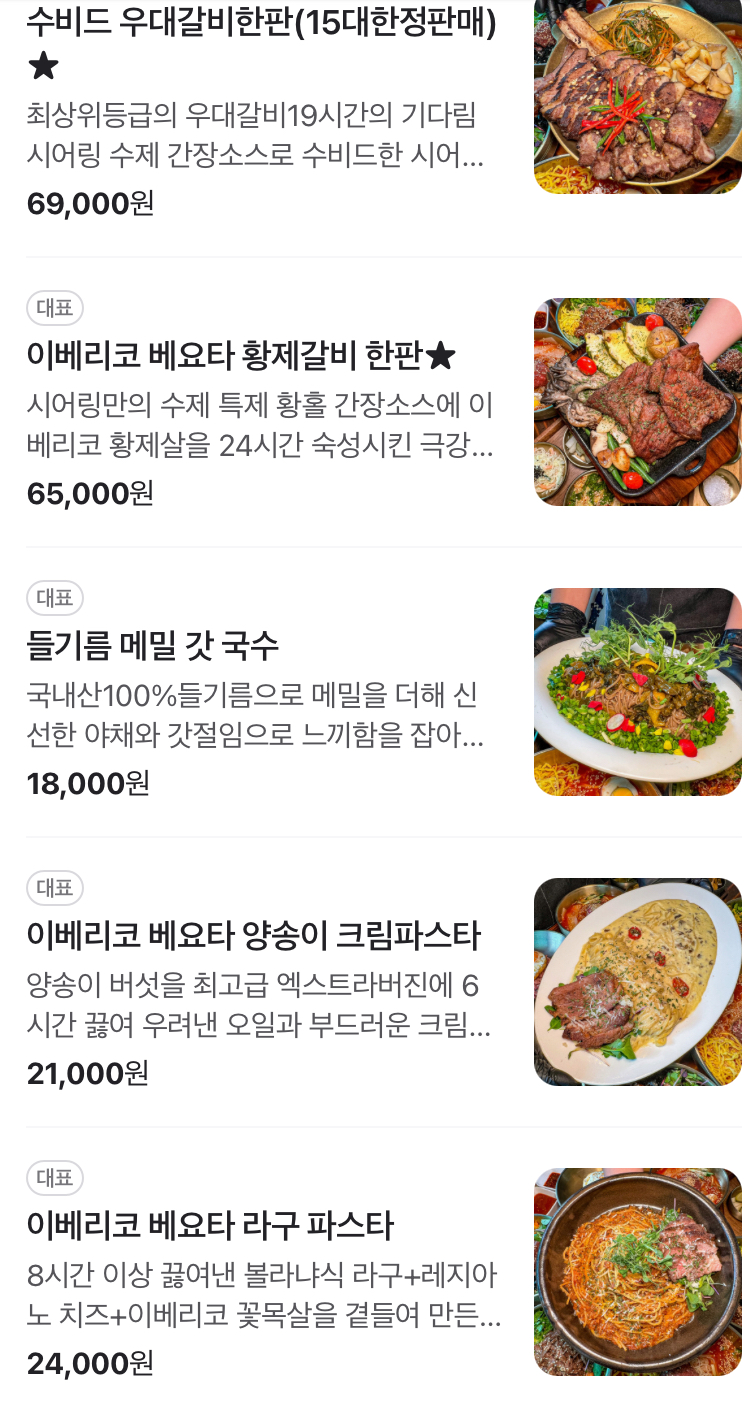The width and height of the screenshot is (750, 1408).
Task: Tap the 양송이 크림파스타 photo
Action: pyautogui.click(x=637, y=981)
